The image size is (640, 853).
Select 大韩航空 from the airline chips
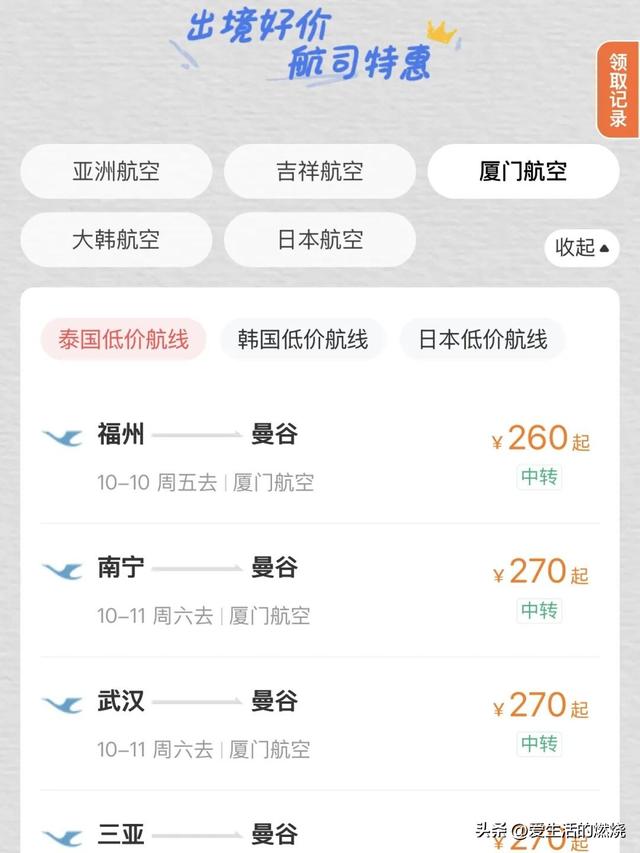click(x=116, y=240)
